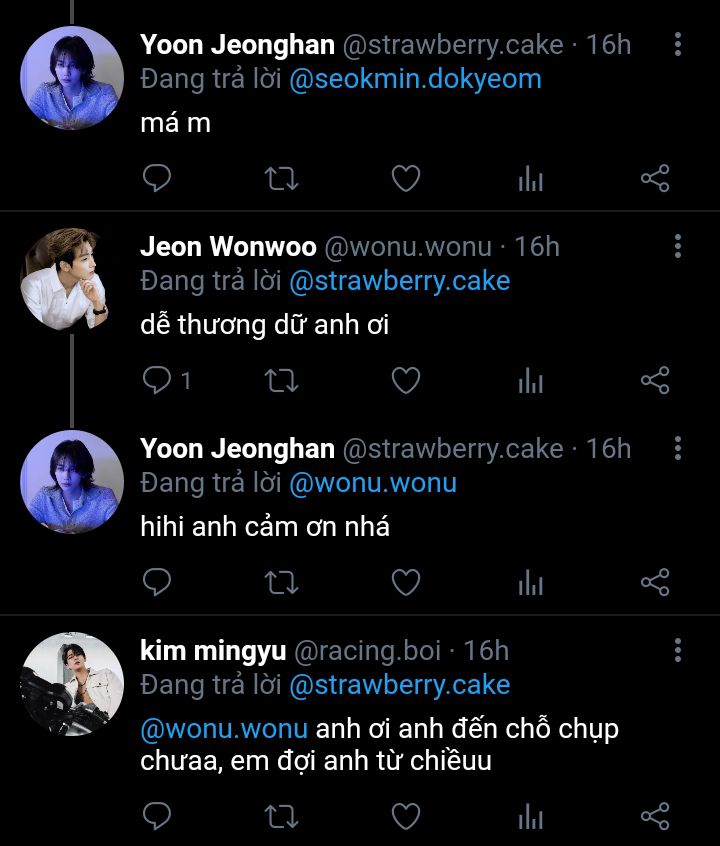Viewport: 720px width, 846px height.
Task: View analytics of "hihi anh cảm ơn nhá"
Action: click(530, 582)
